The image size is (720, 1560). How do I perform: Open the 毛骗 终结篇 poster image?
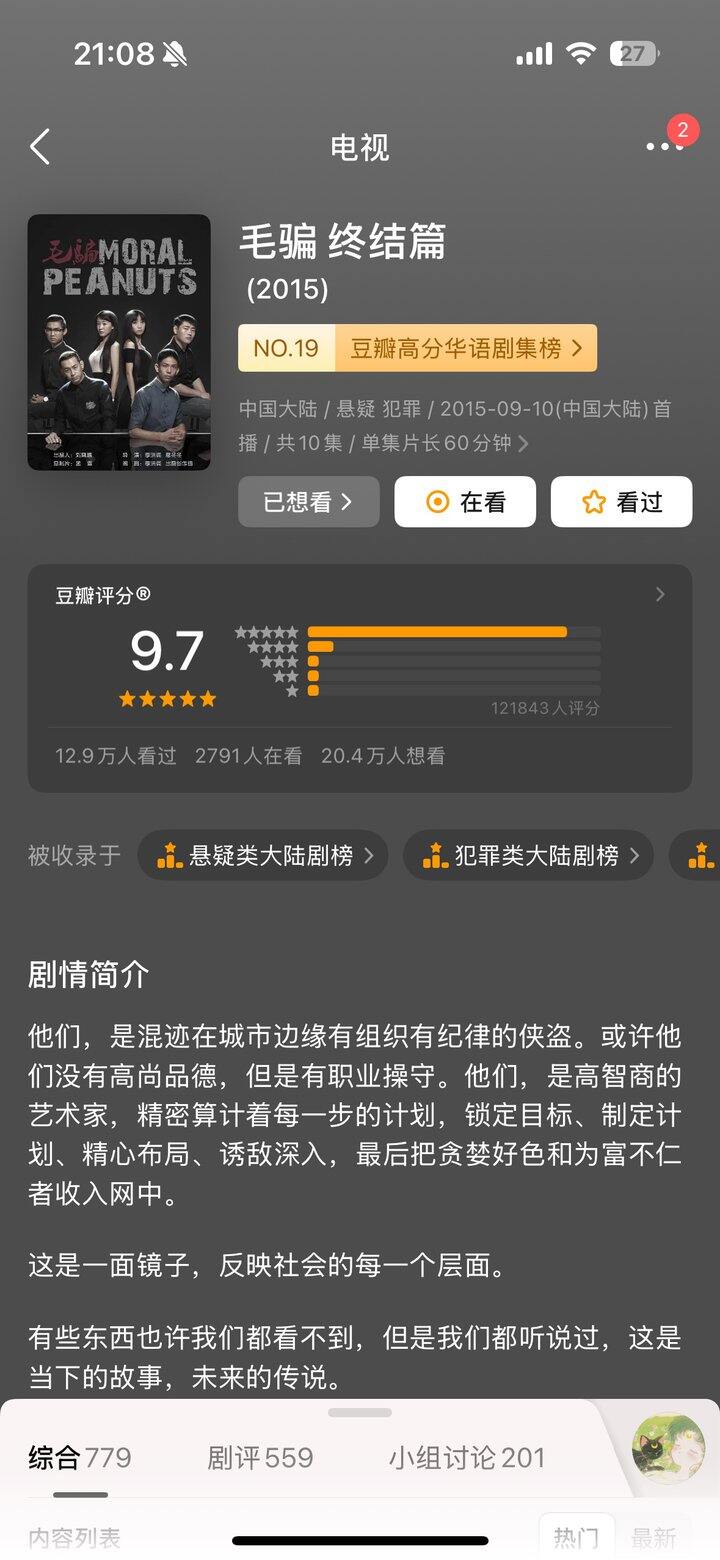119,342
